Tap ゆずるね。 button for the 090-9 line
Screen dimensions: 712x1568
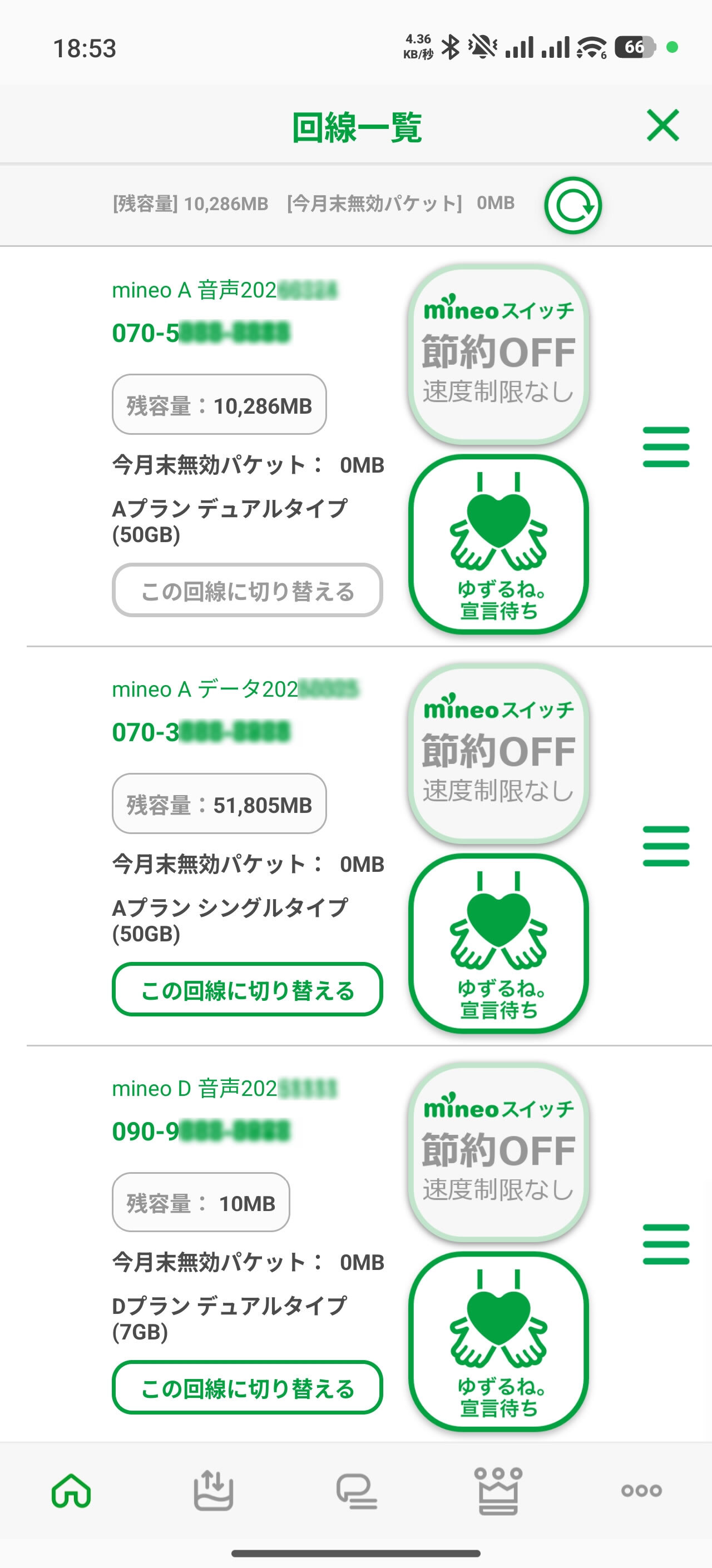[x=498, y=1342]
